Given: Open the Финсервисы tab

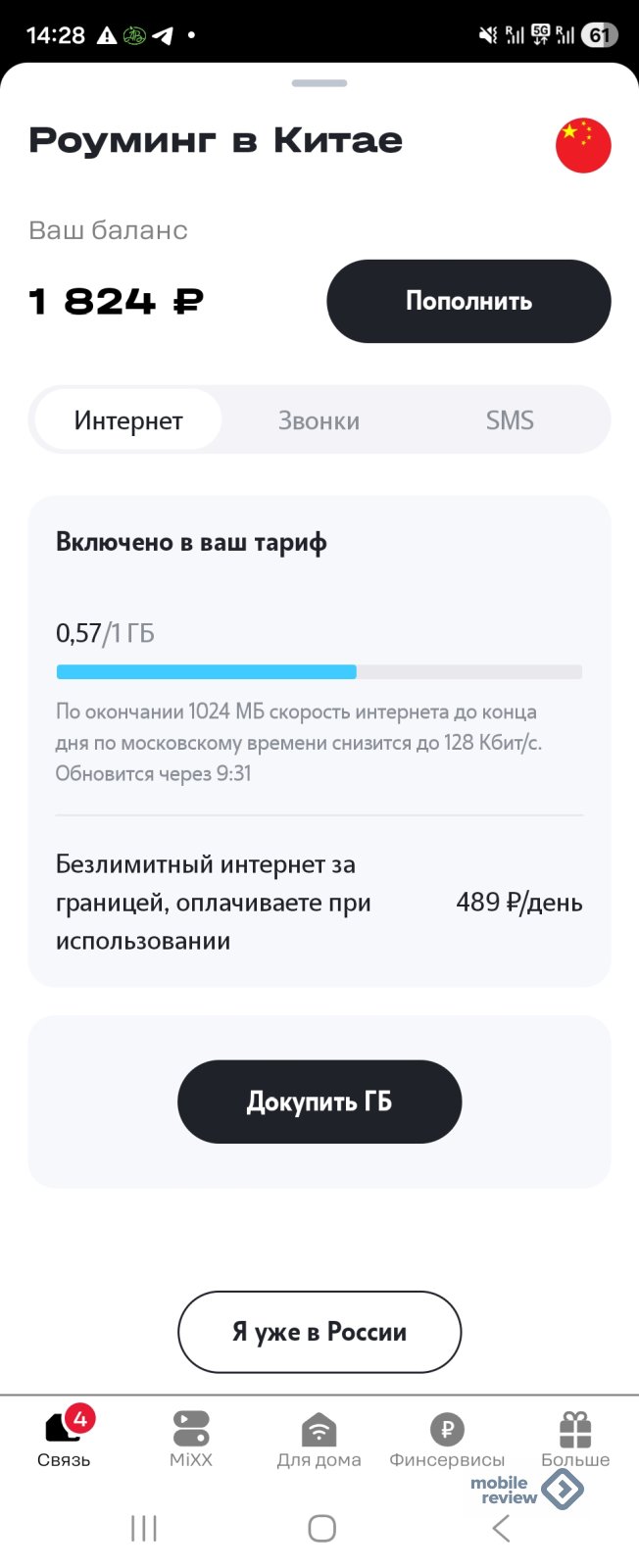Looking at the screenshot, I should tap(447, 1439).
